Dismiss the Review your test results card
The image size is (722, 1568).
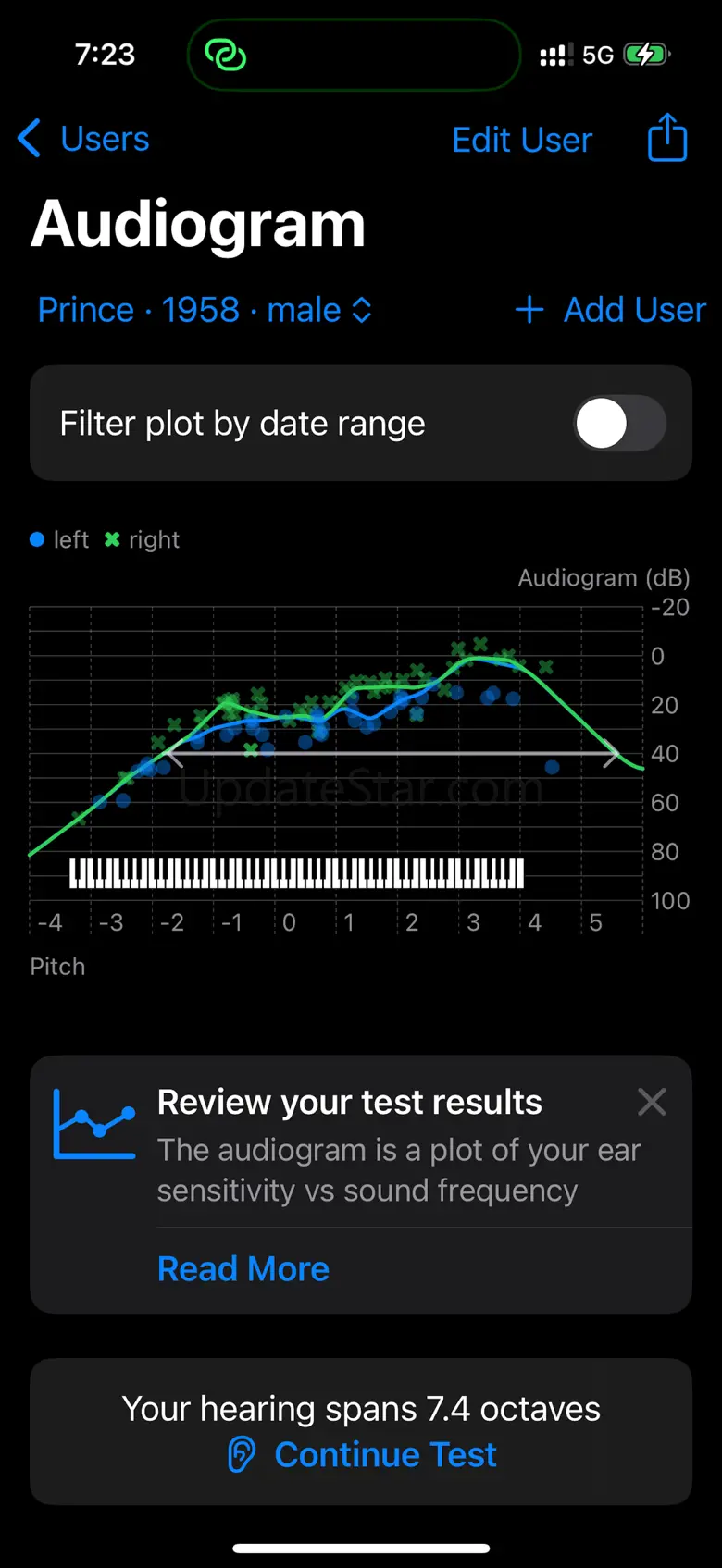[x=652, y=1102]
